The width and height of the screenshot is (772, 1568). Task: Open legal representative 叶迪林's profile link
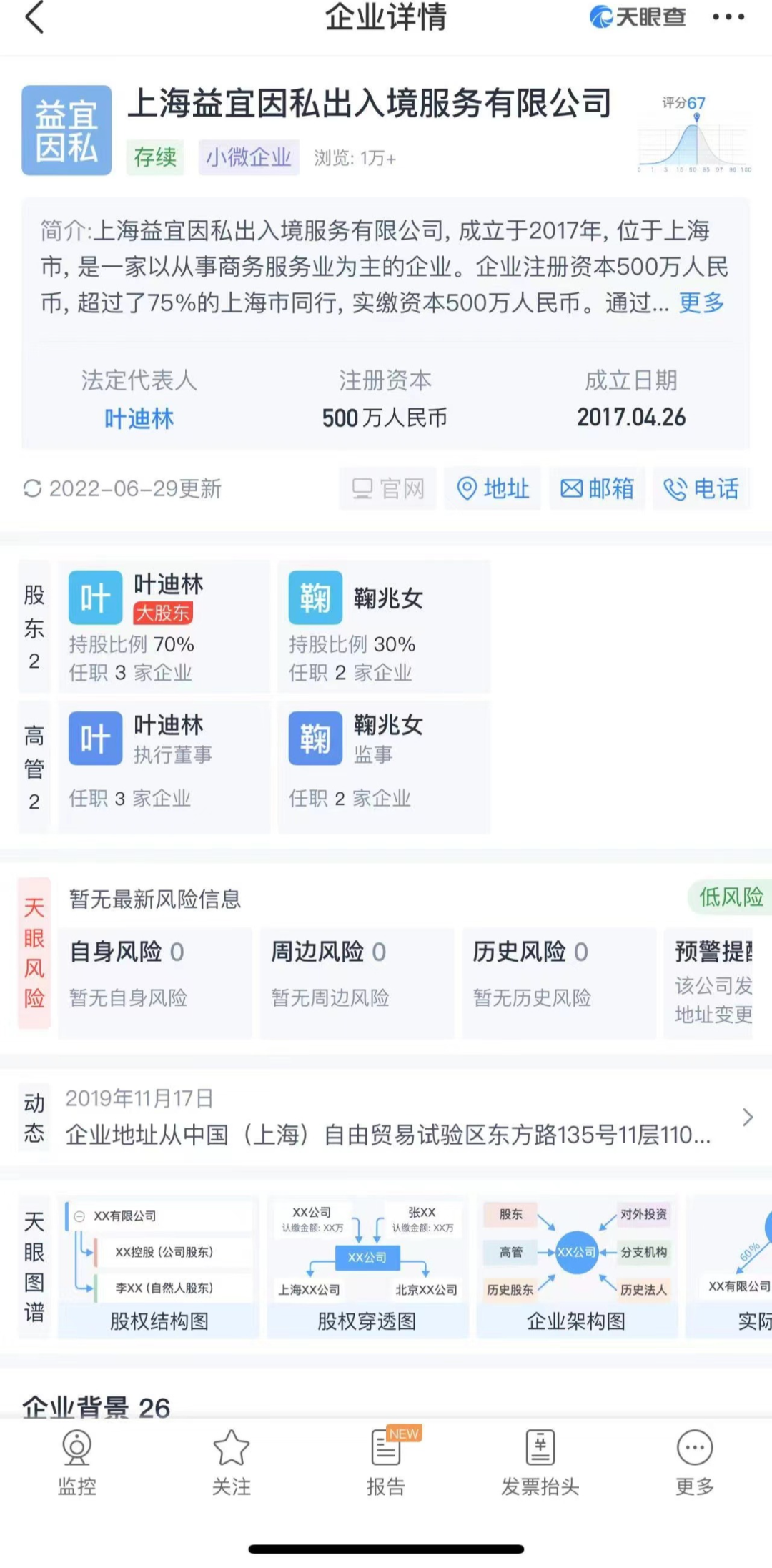coord(139,418)
